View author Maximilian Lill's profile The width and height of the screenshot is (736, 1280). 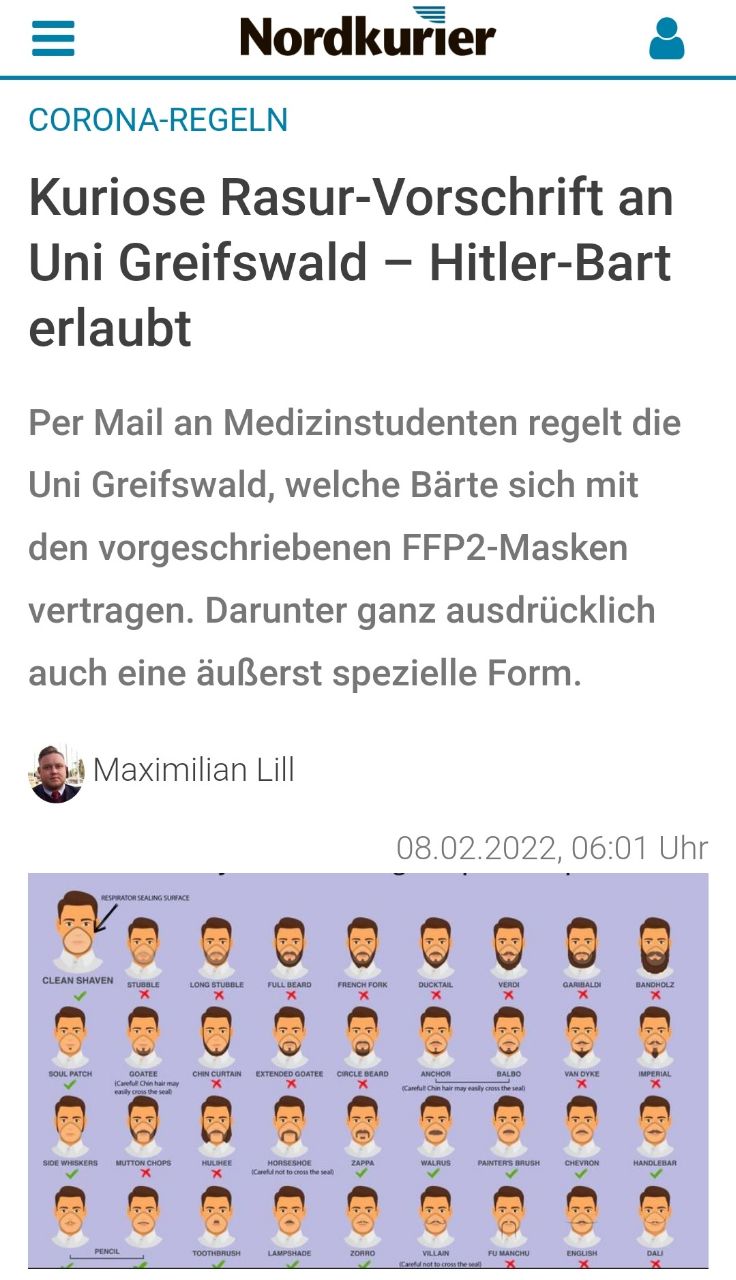coord(193,771)
